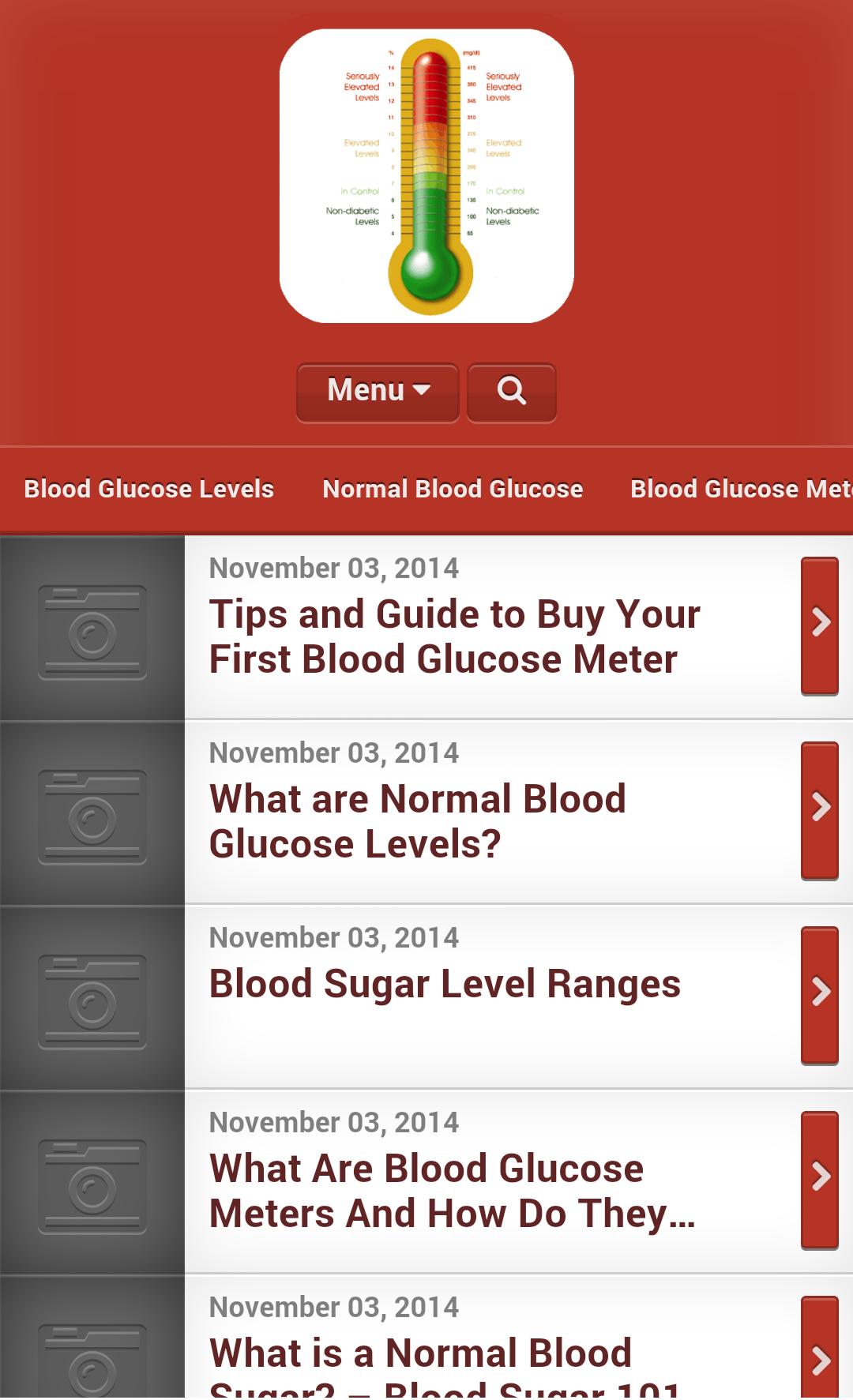Open Tips and Guide to Buy Your First Blood Glucose Meter
The height and width of the screenshot is (1400, 853).
point(454,636)
